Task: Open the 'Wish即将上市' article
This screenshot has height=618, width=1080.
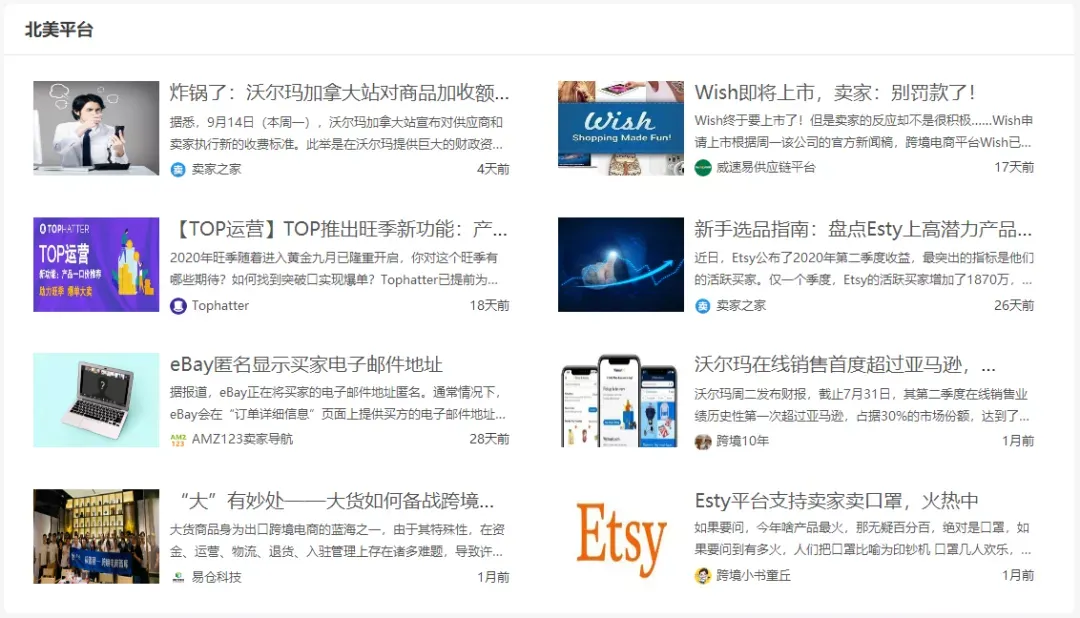Action: [834, 93]
